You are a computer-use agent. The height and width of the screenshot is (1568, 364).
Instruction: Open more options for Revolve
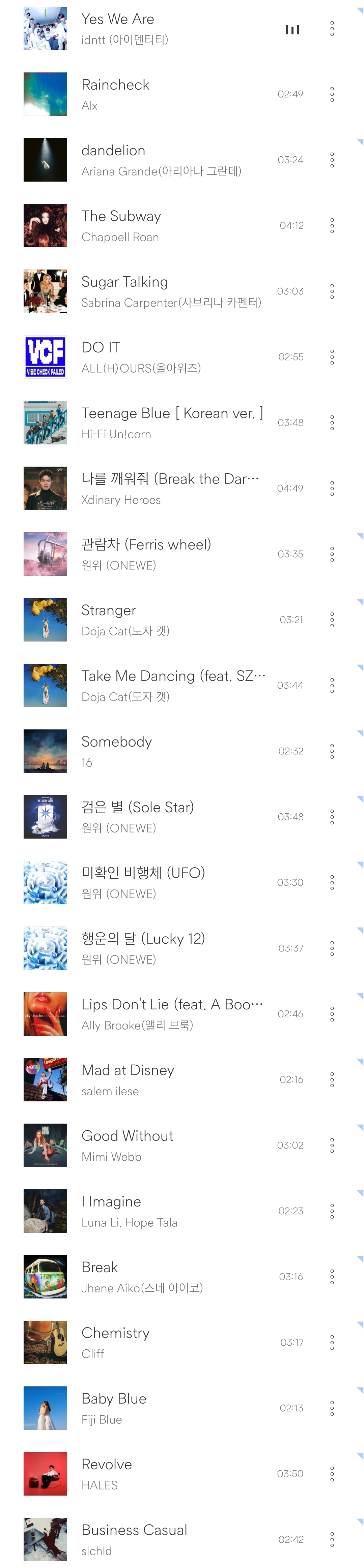pyautogui.click(x=332, y=1474)
